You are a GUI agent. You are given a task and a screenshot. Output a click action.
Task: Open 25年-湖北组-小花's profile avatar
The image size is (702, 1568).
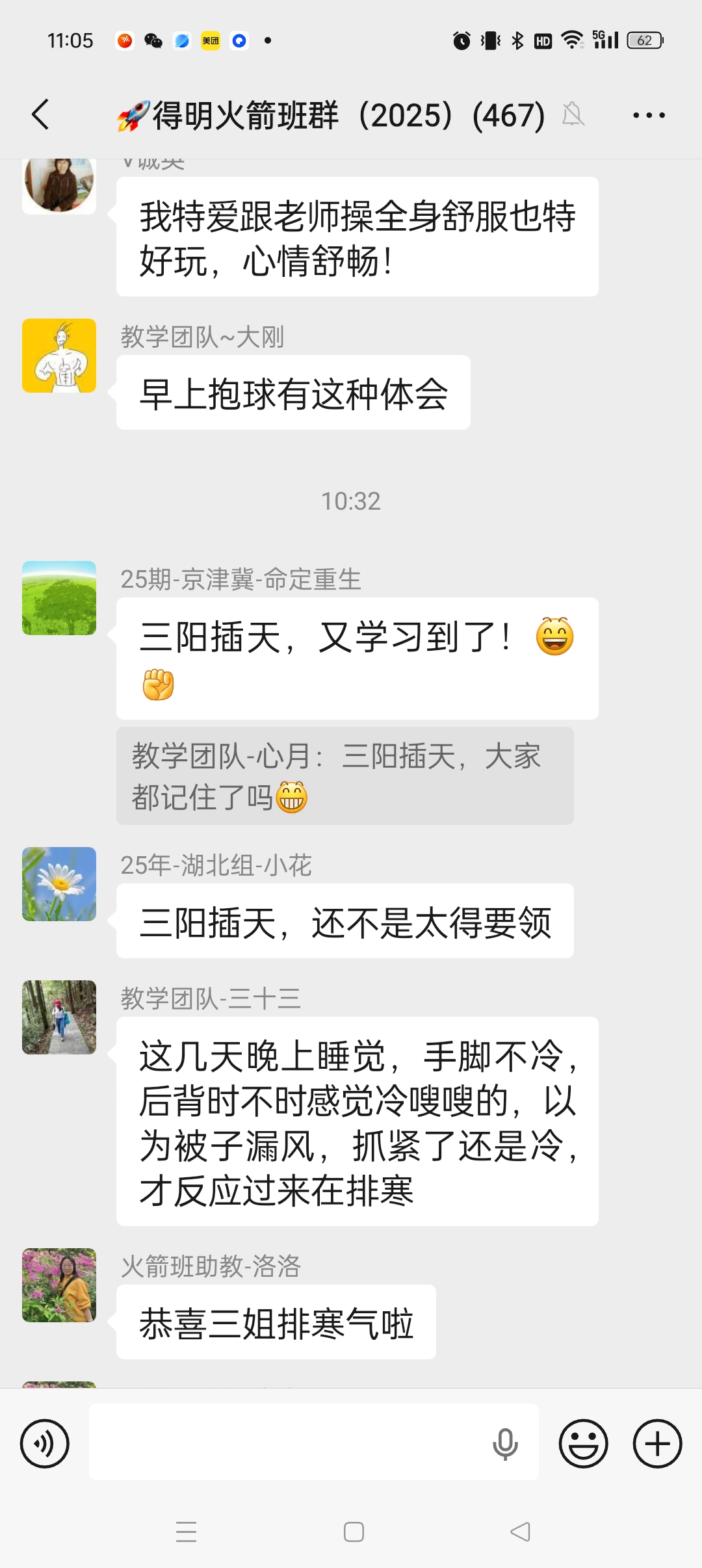point(59,884)
